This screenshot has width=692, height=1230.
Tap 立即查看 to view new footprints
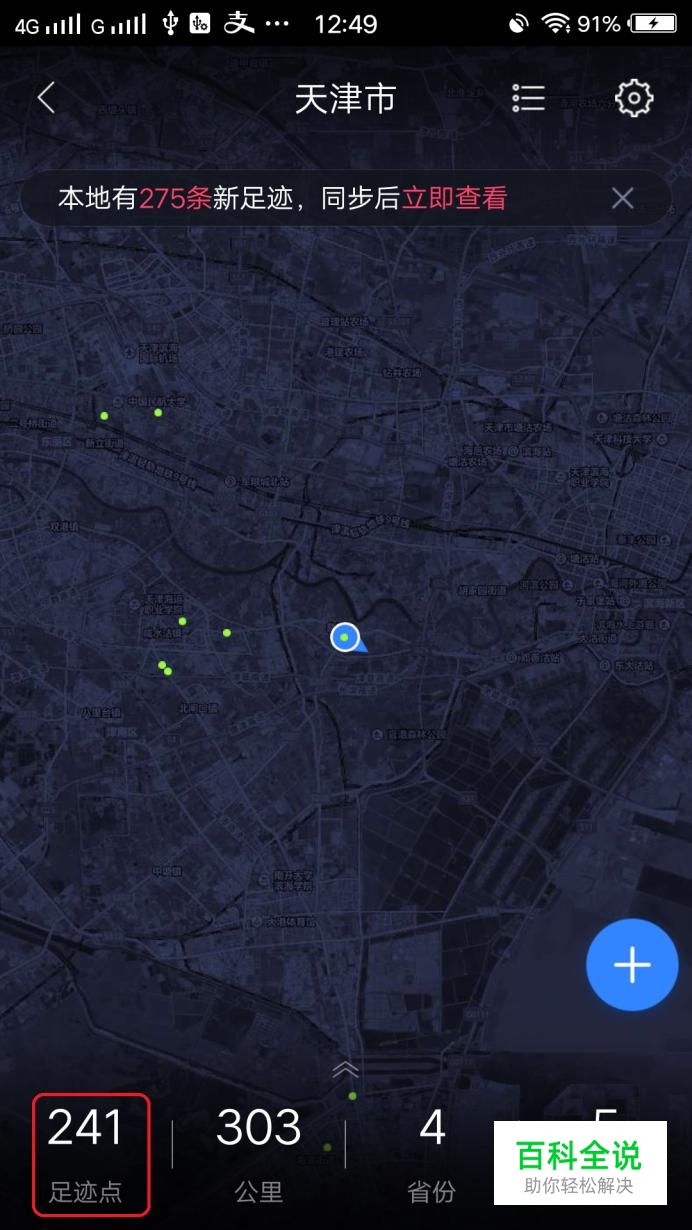point(454,198)
